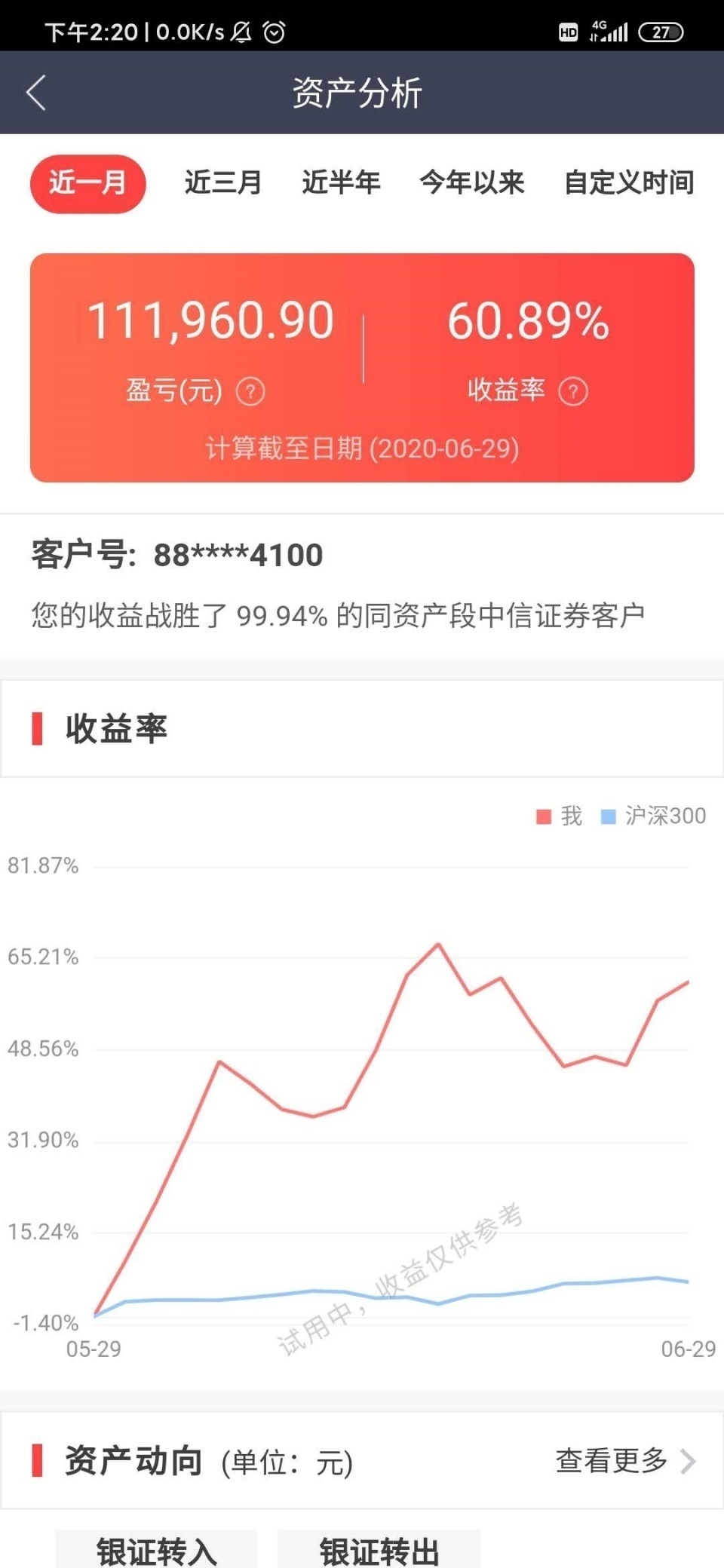Tap the alarm clock icon in status bar

[x=273, y=32]
